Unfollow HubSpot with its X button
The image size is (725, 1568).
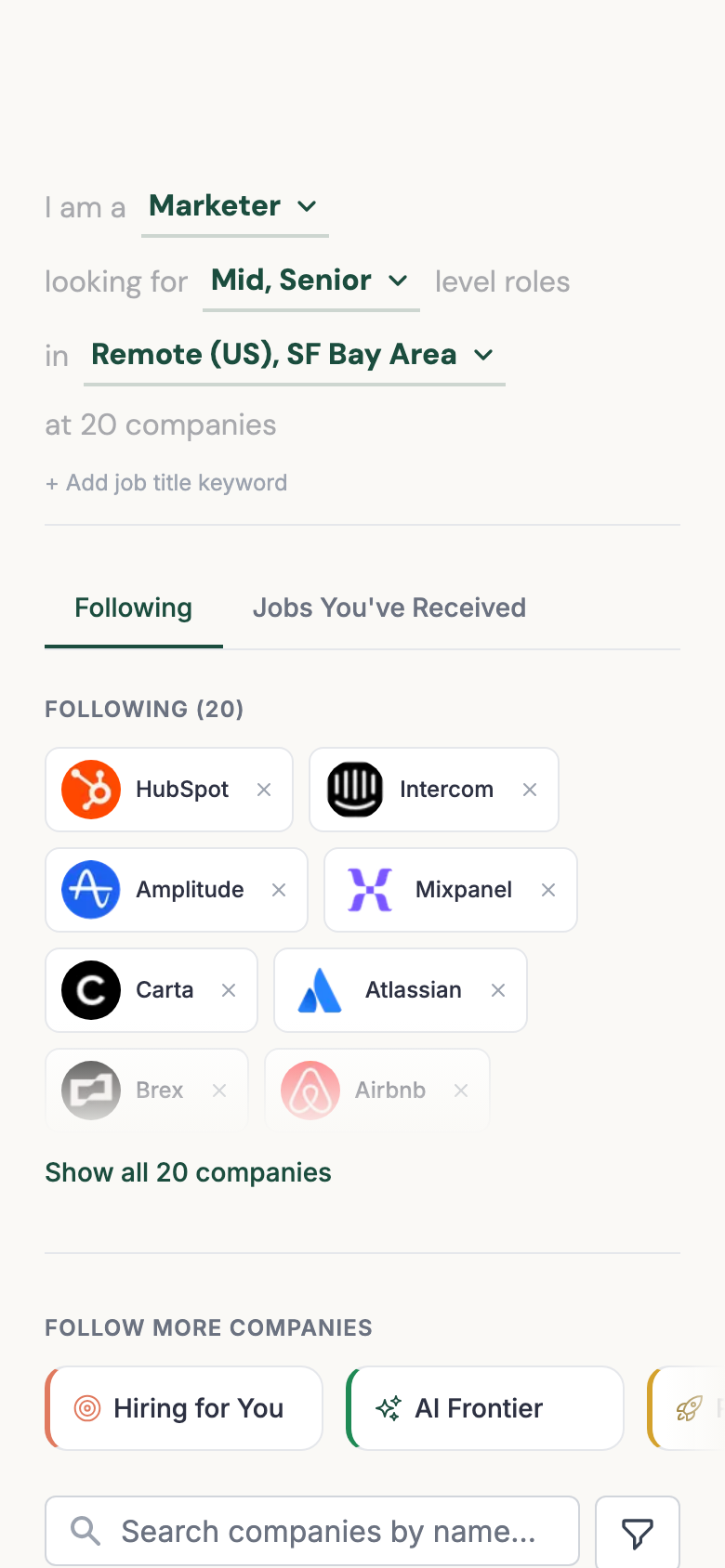coord(264,790)
